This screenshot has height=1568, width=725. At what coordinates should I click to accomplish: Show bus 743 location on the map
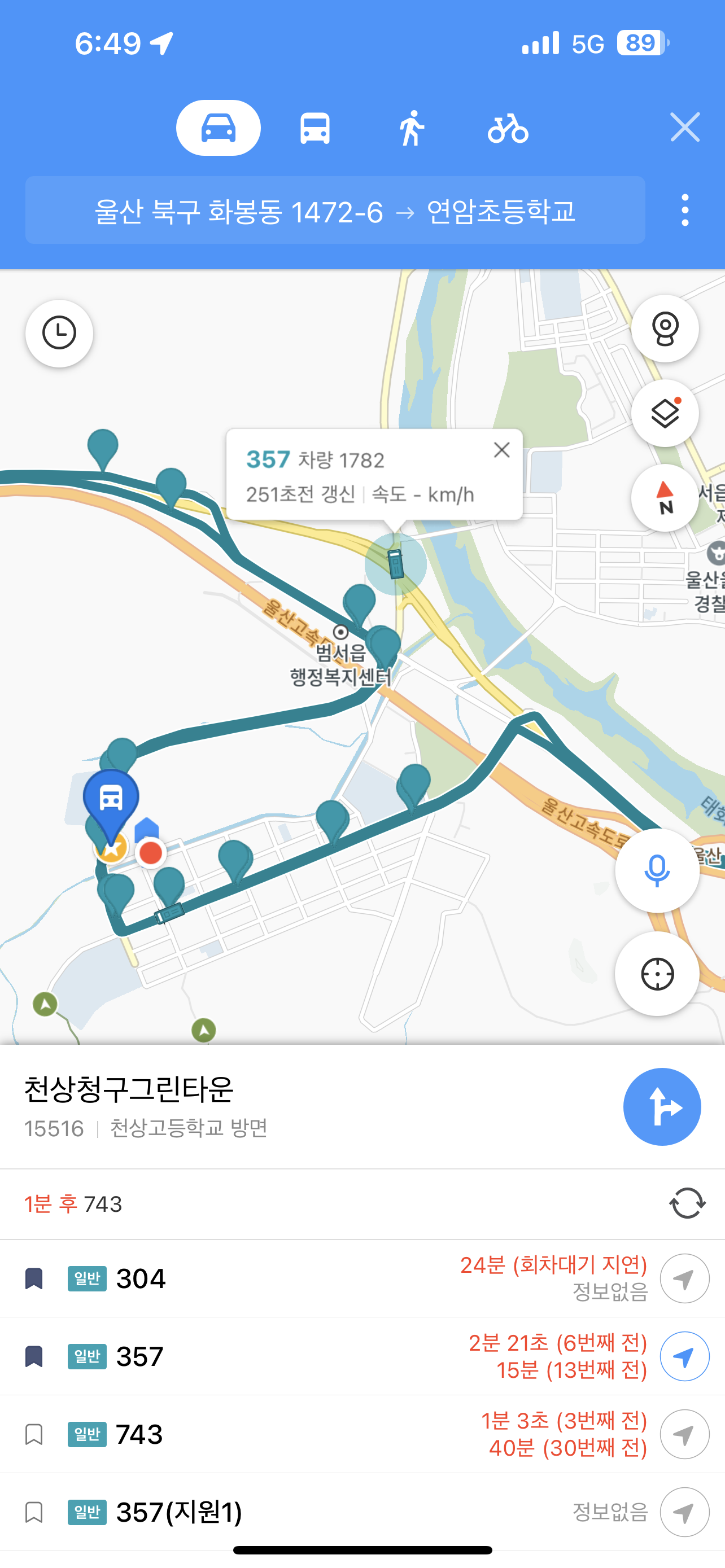tap(684, 1434)
